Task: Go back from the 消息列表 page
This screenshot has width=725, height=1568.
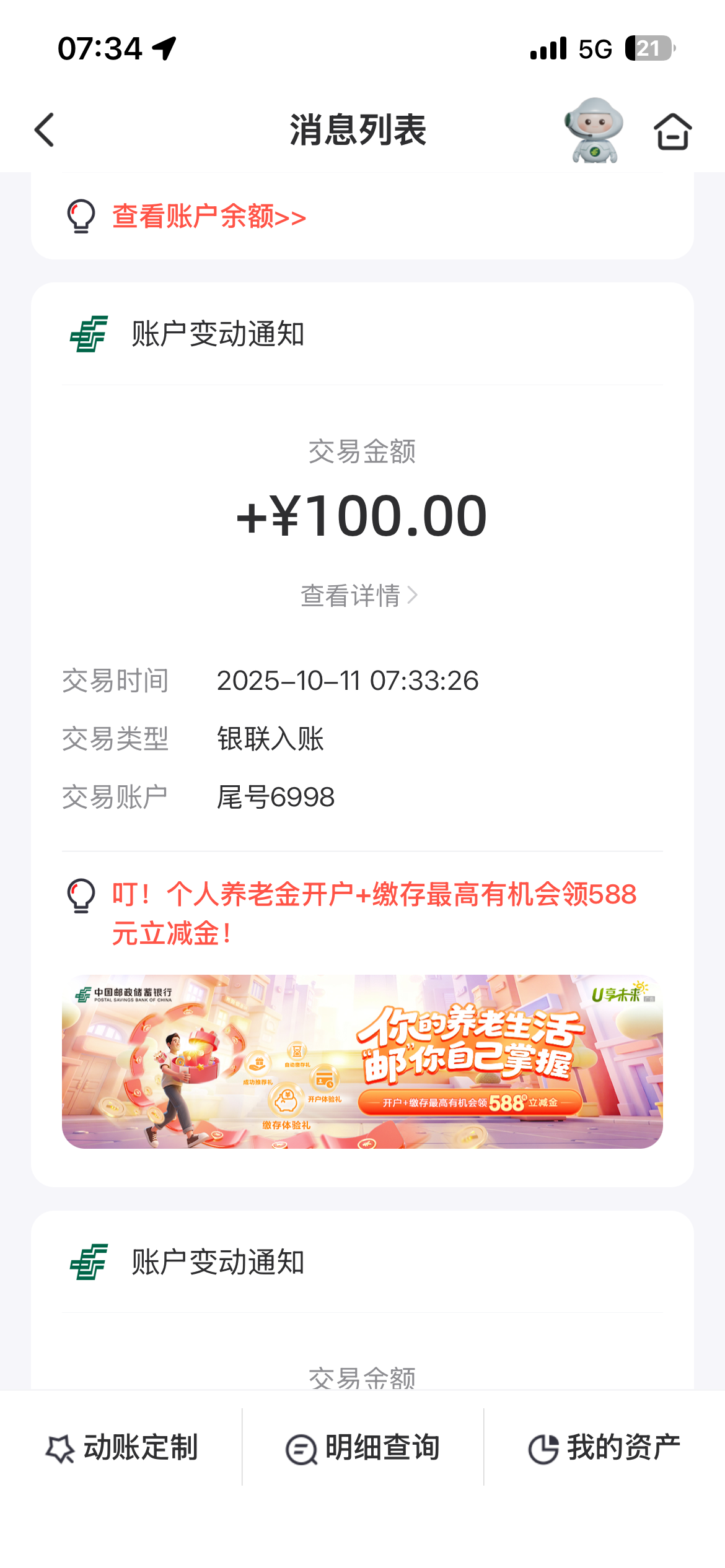Action: click(x=45, y=130)
